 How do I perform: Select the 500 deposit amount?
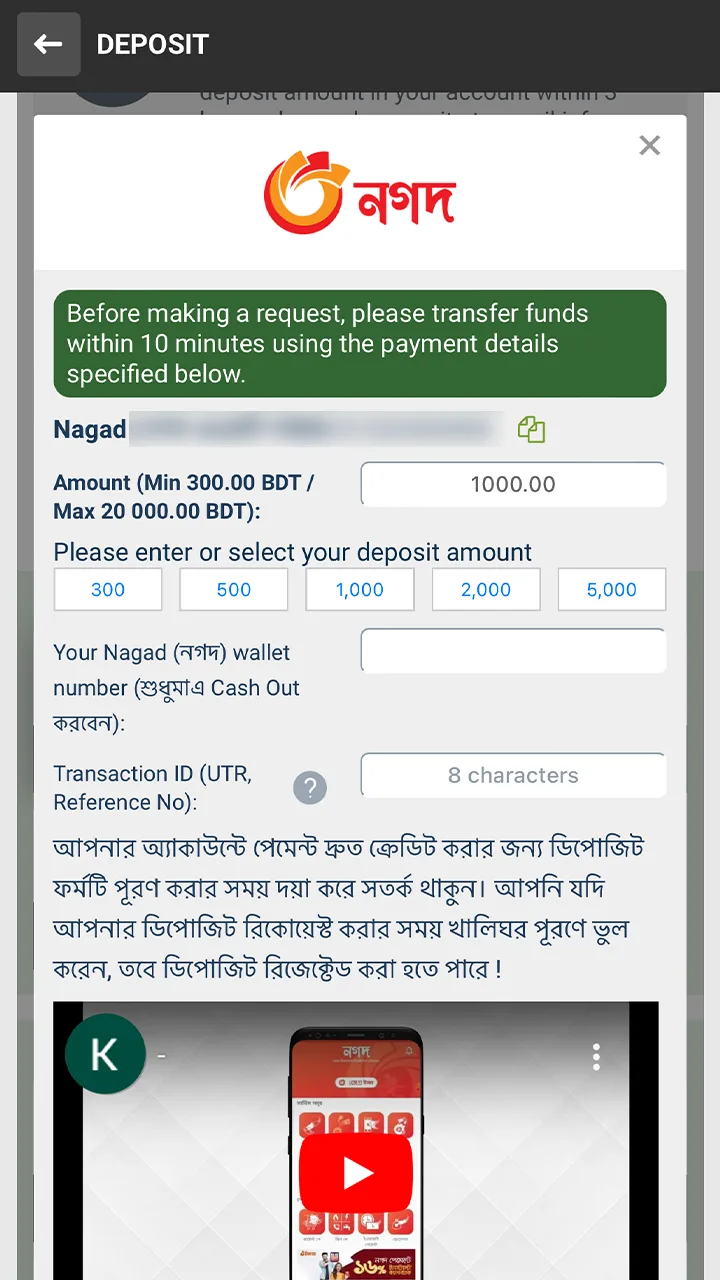(233, 589)
